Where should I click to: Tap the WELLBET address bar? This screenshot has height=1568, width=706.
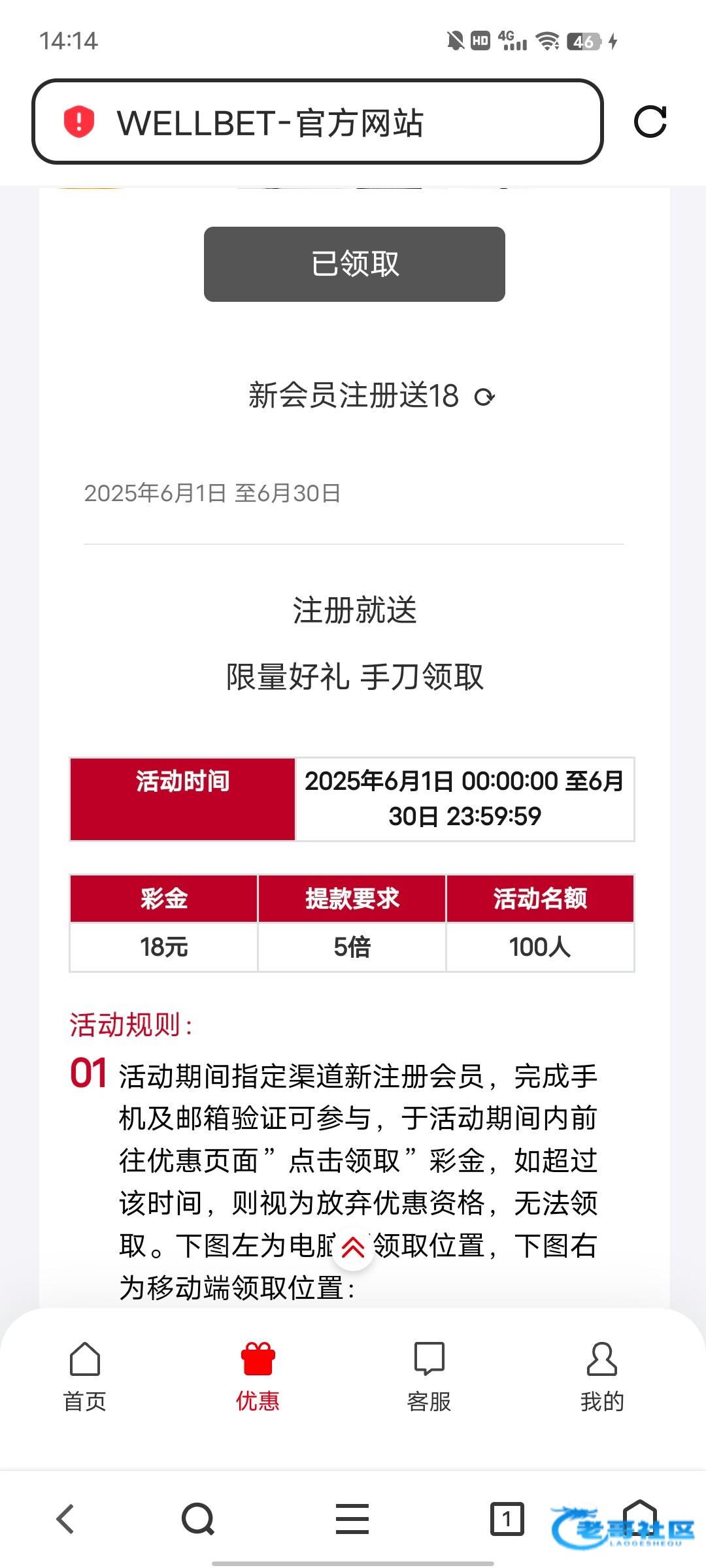[318, 122]
